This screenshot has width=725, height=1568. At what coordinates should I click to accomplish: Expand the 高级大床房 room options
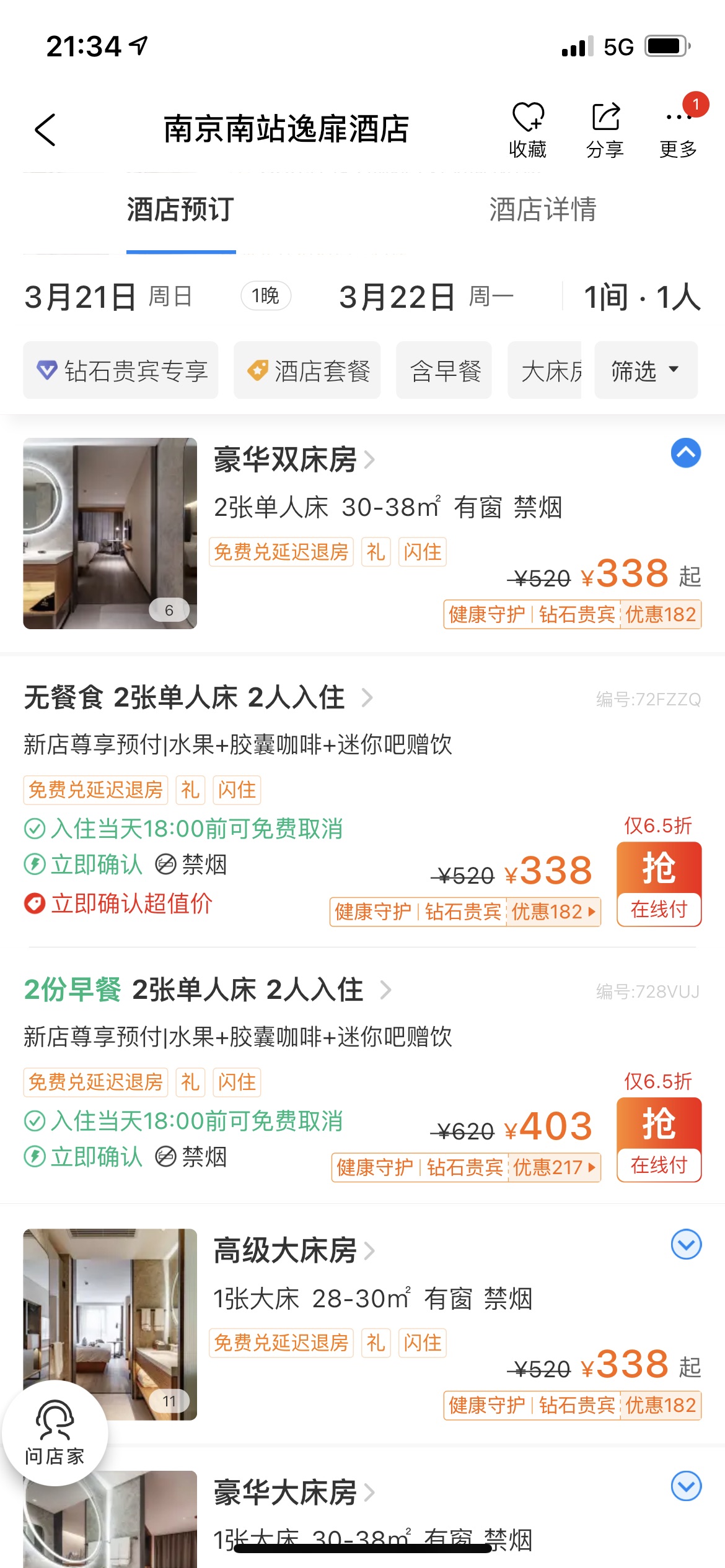click(686, 1244)
